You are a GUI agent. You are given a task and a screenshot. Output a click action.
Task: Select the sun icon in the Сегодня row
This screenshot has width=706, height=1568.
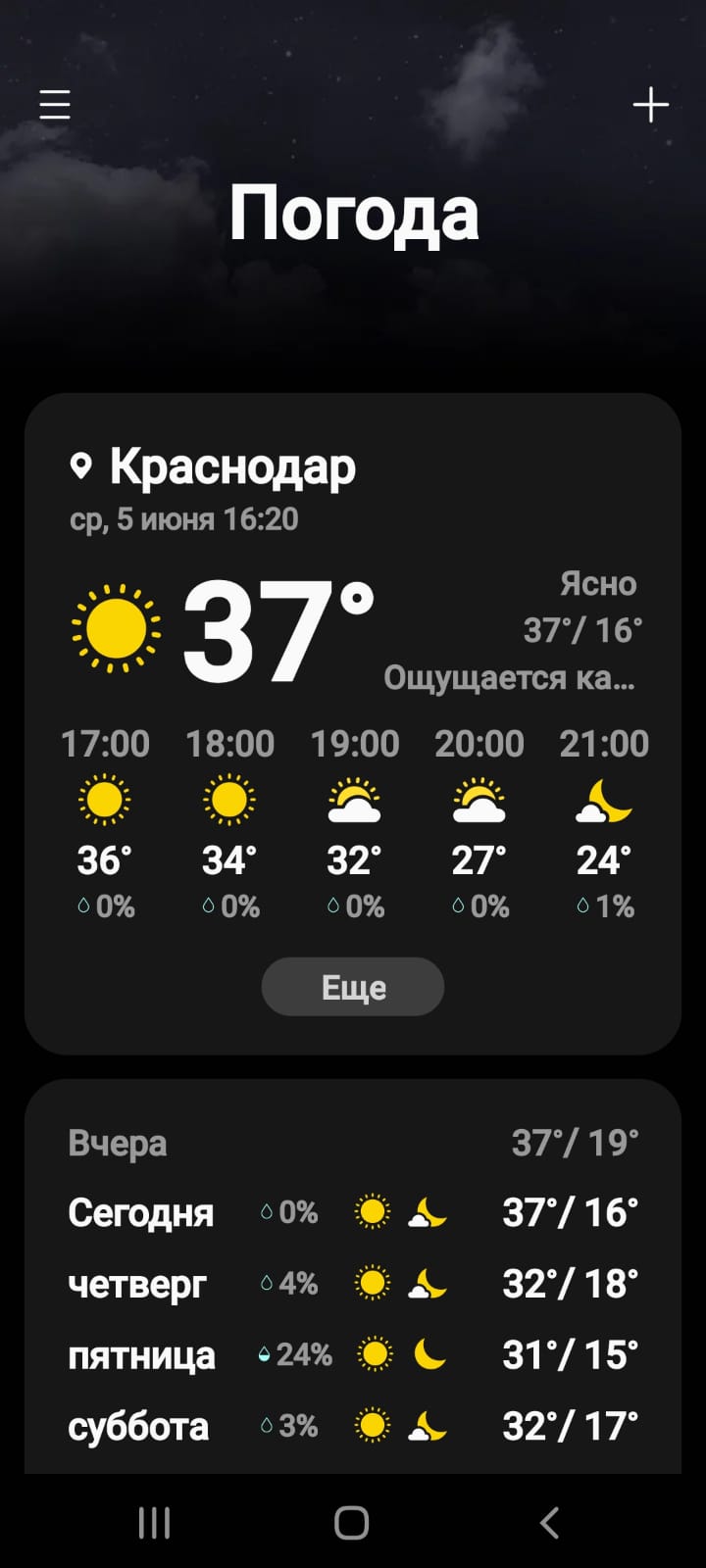point(373,1212)
